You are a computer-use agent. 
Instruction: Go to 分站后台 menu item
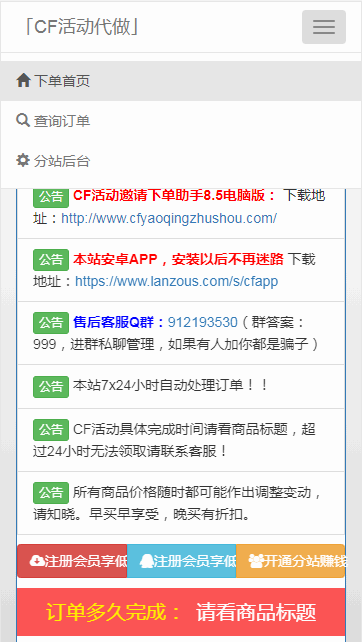pos(181,161)
